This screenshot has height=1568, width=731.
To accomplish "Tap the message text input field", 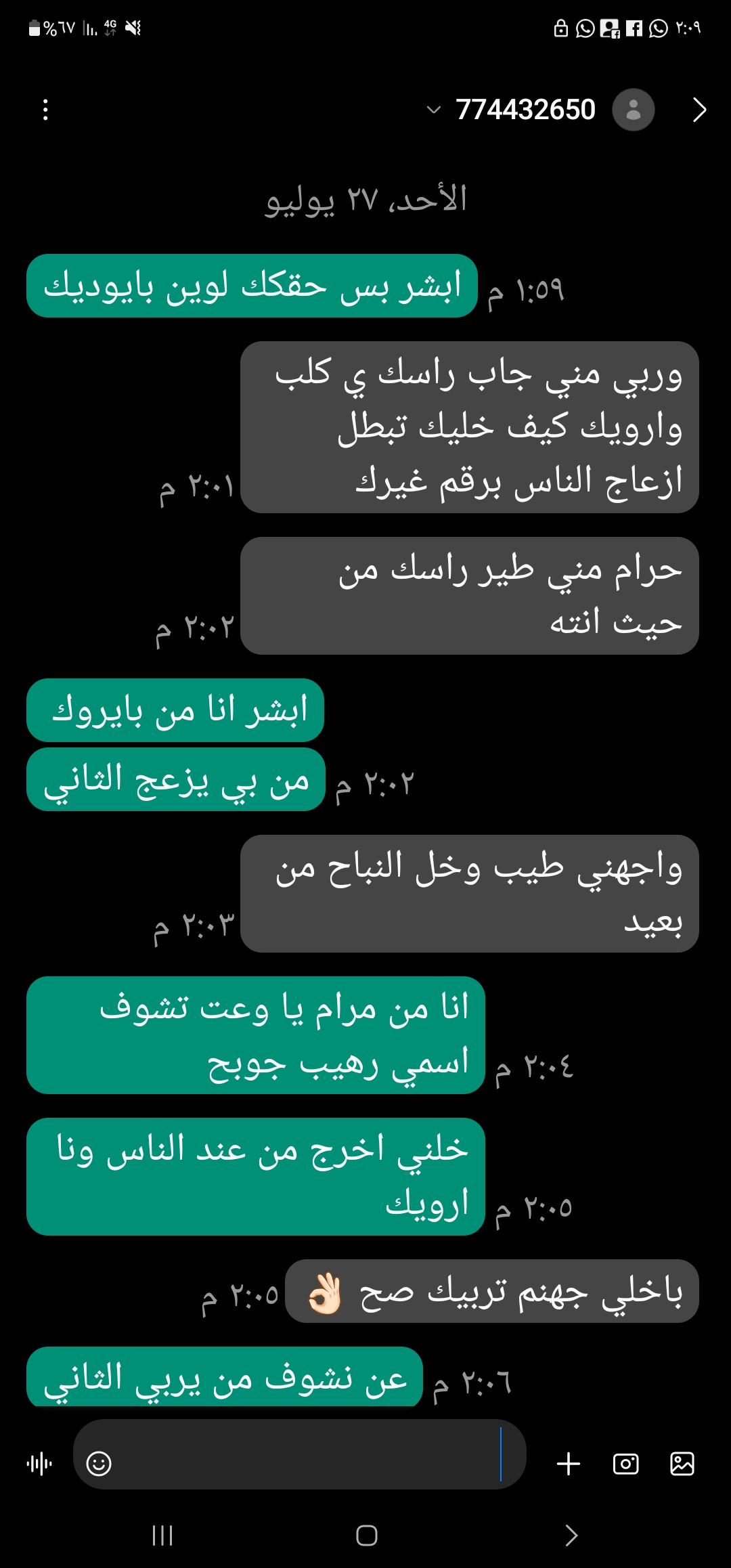I will 305,1463.
